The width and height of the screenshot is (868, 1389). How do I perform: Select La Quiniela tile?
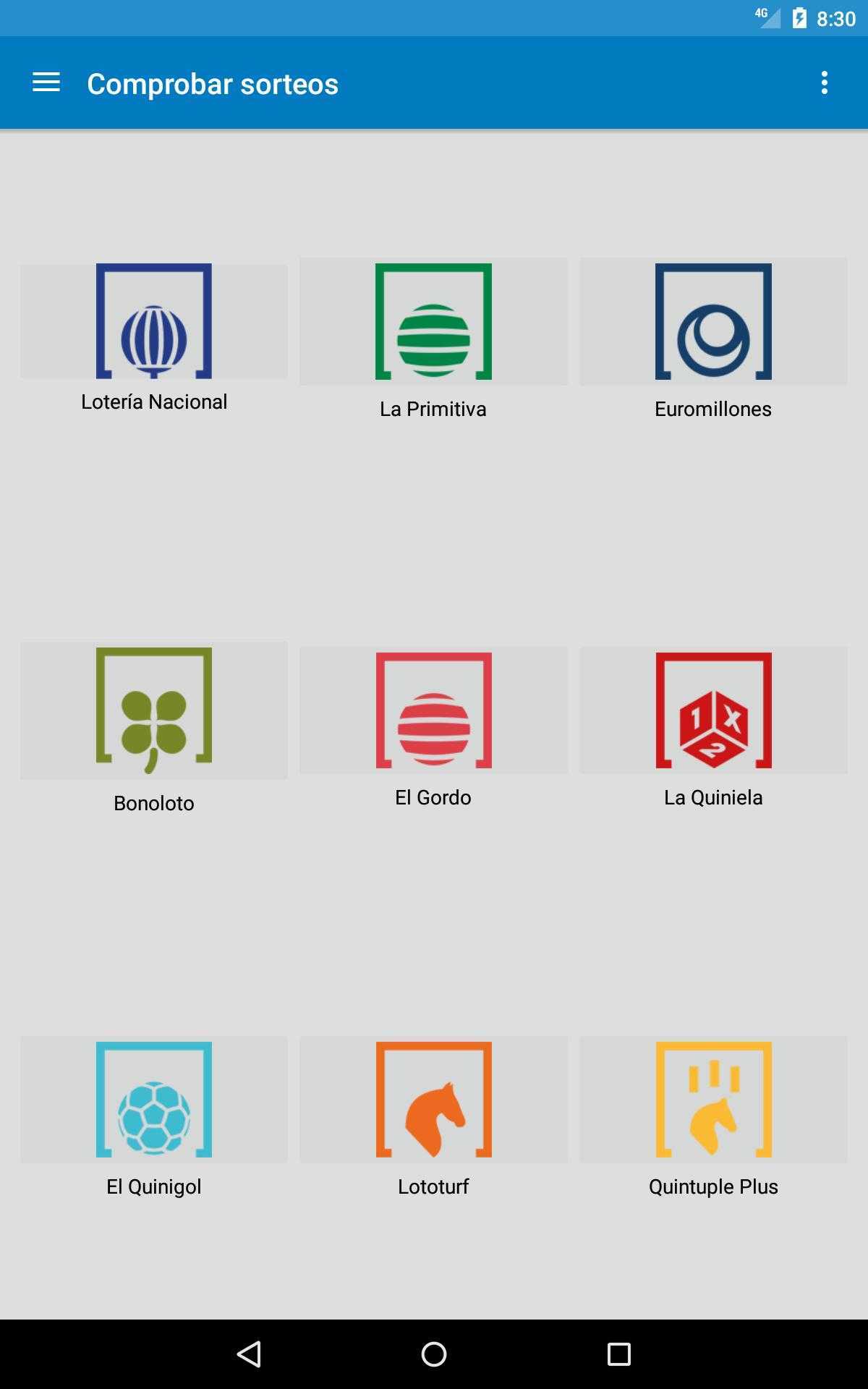coord(713,729)
